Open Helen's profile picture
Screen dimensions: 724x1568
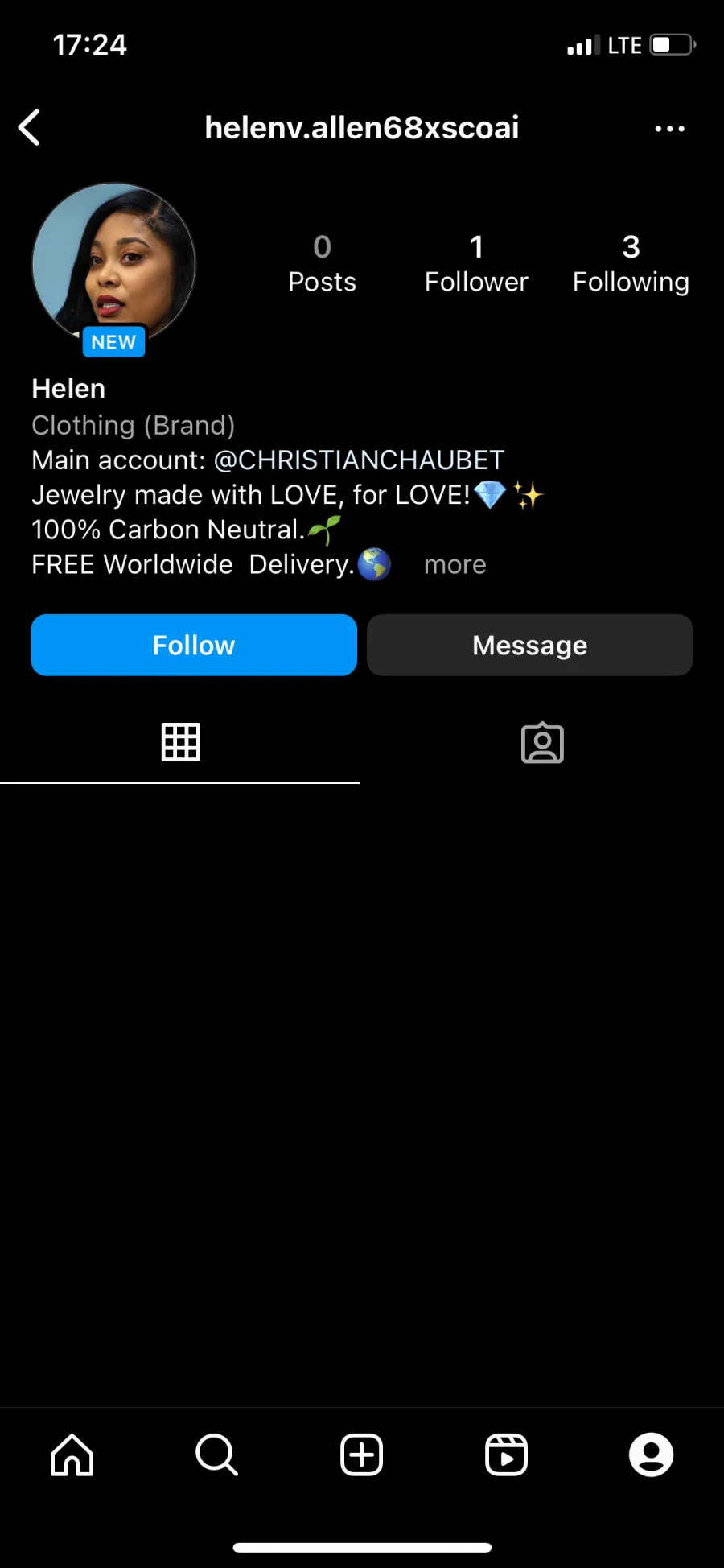[113, 265]
